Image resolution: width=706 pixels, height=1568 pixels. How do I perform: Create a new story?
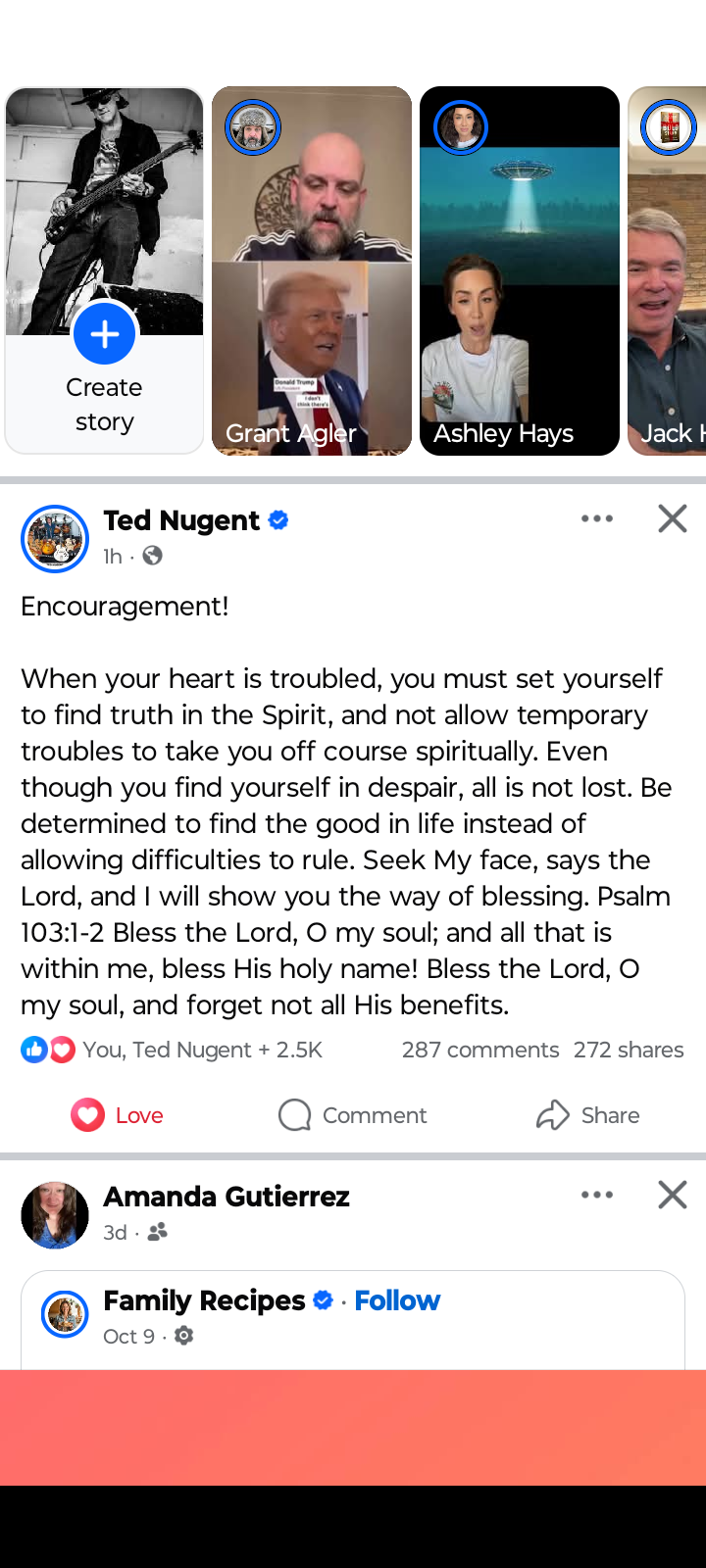tap(104, 334)
